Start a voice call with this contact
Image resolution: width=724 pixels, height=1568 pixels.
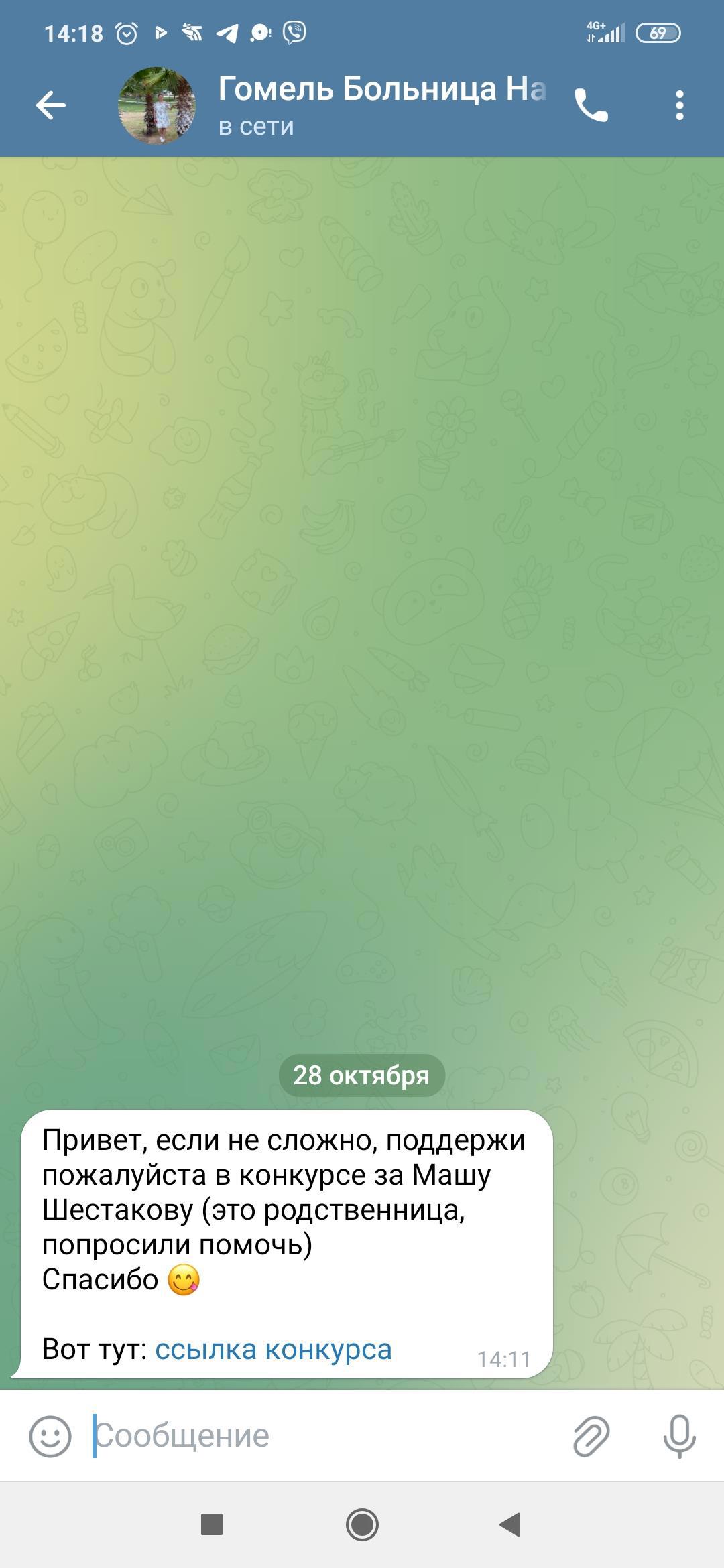(591, 105)
